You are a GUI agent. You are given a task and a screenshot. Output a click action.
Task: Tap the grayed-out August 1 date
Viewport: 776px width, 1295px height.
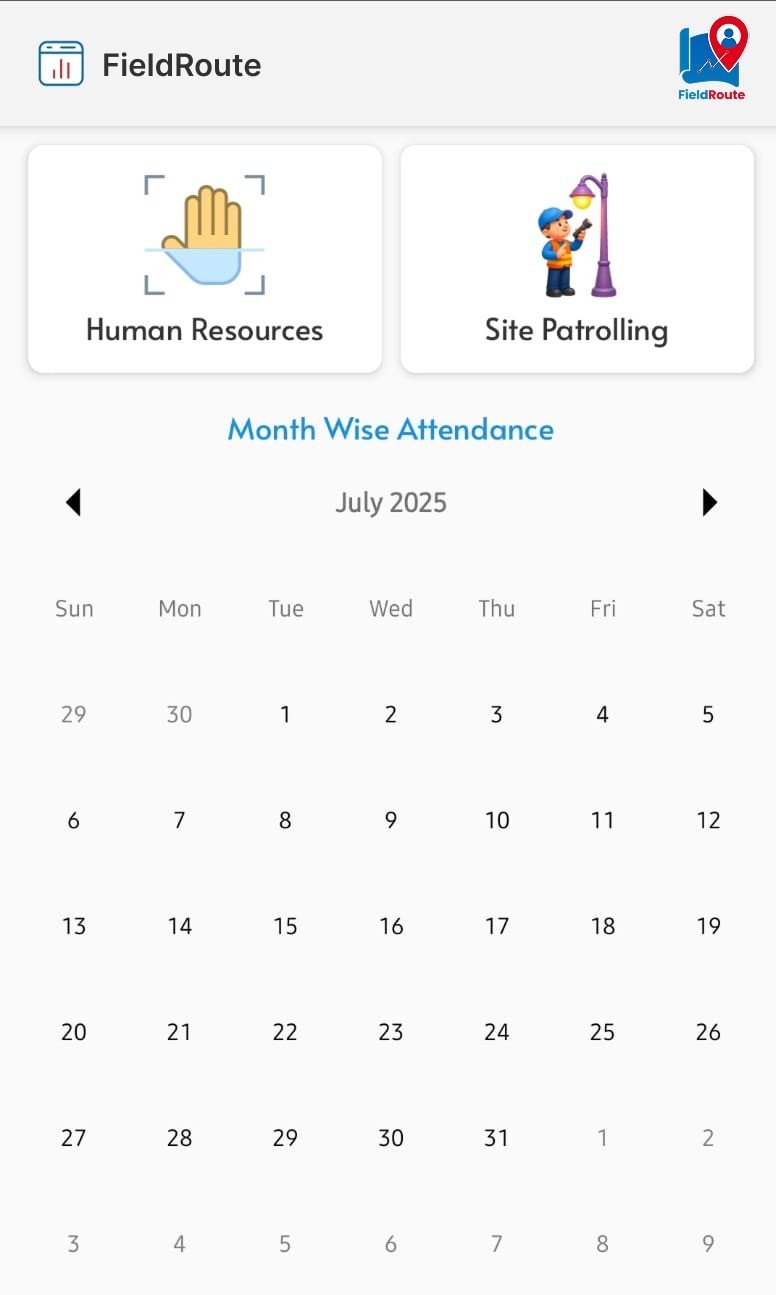(x=602, y=1137)
